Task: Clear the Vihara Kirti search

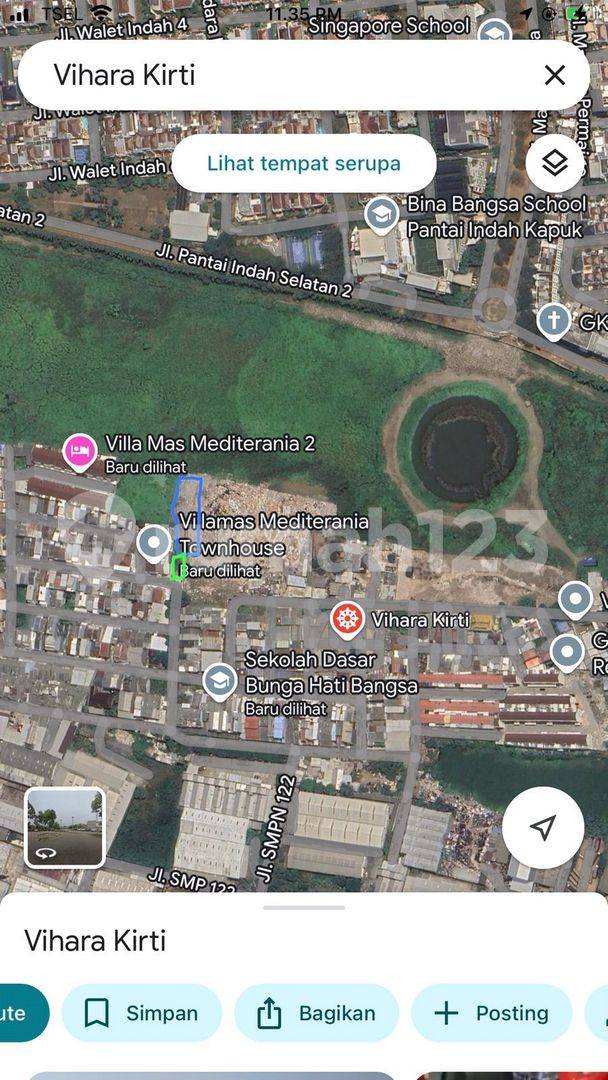Action: point(555,75)
